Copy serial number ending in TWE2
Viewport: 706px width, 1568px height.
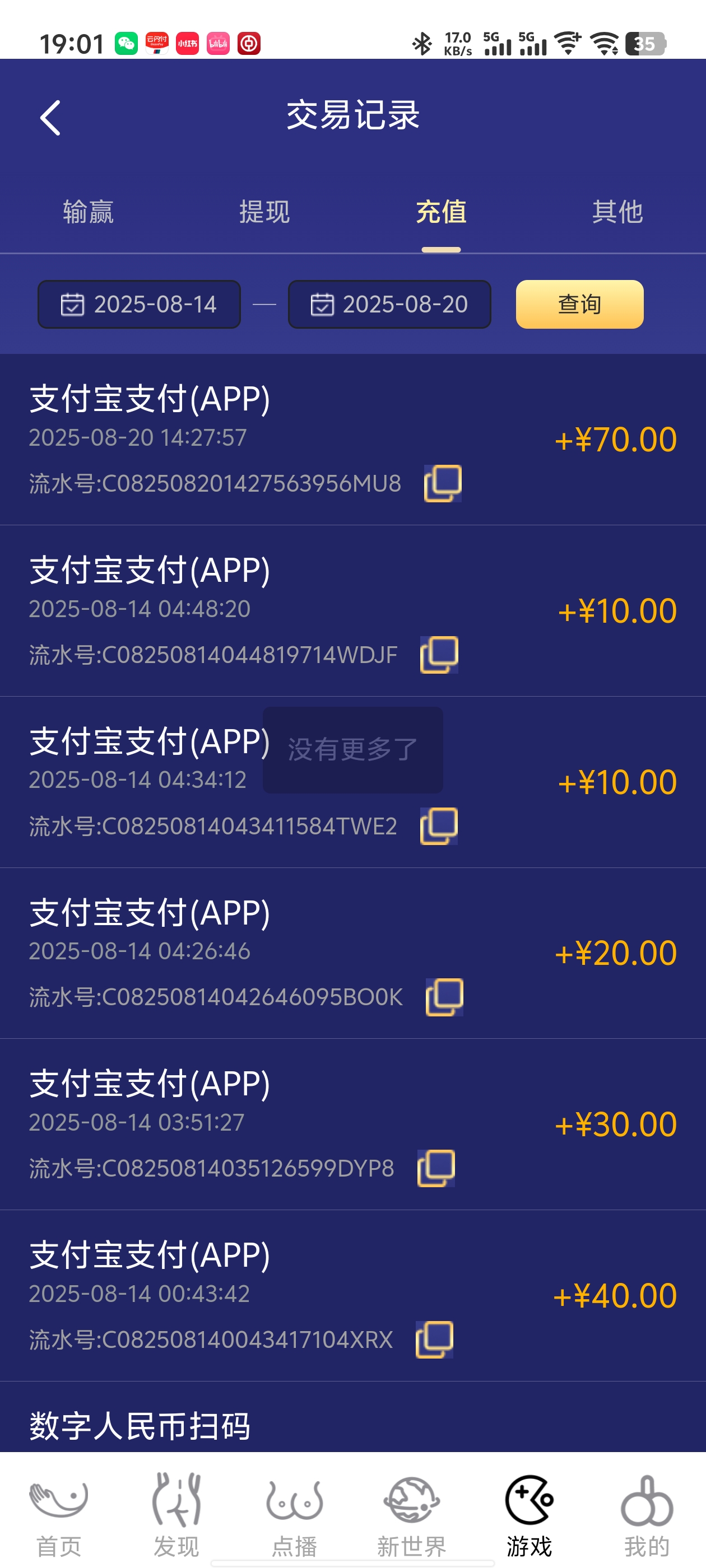[440, 825]
